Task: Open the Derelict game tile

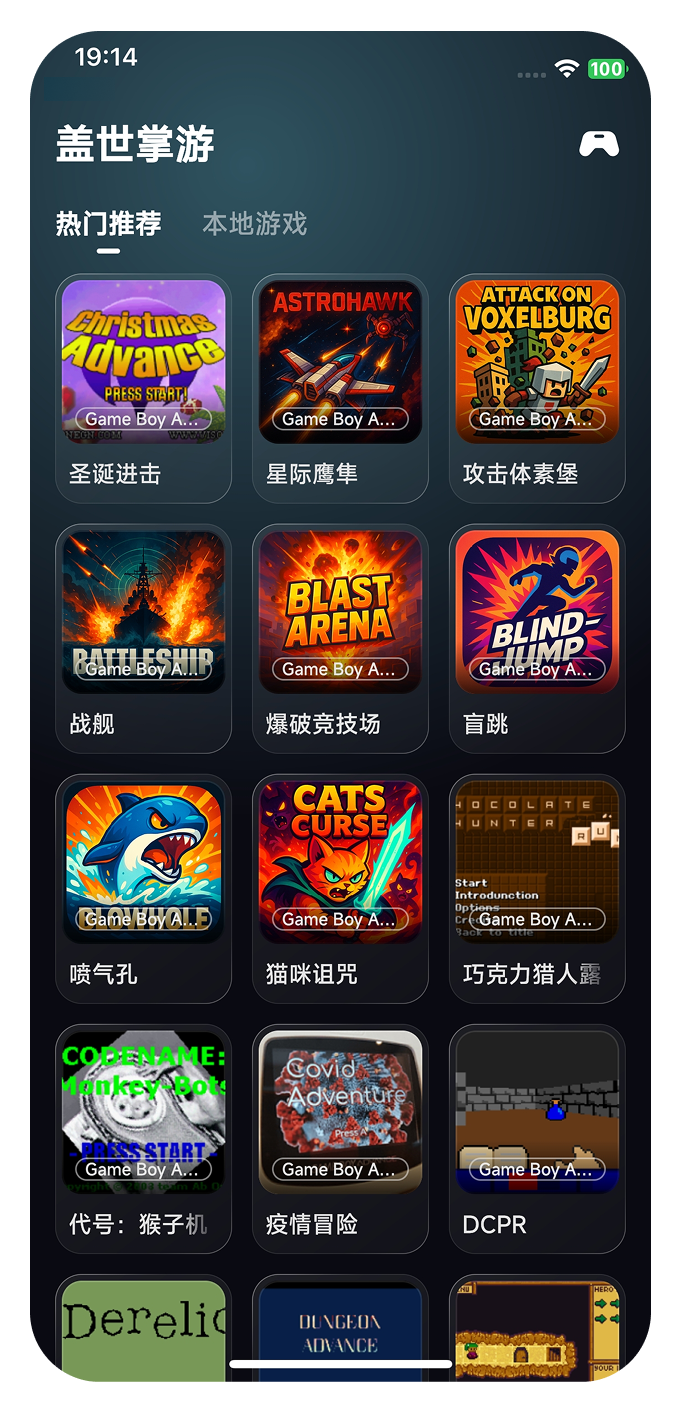Action: click(143, 1325)
